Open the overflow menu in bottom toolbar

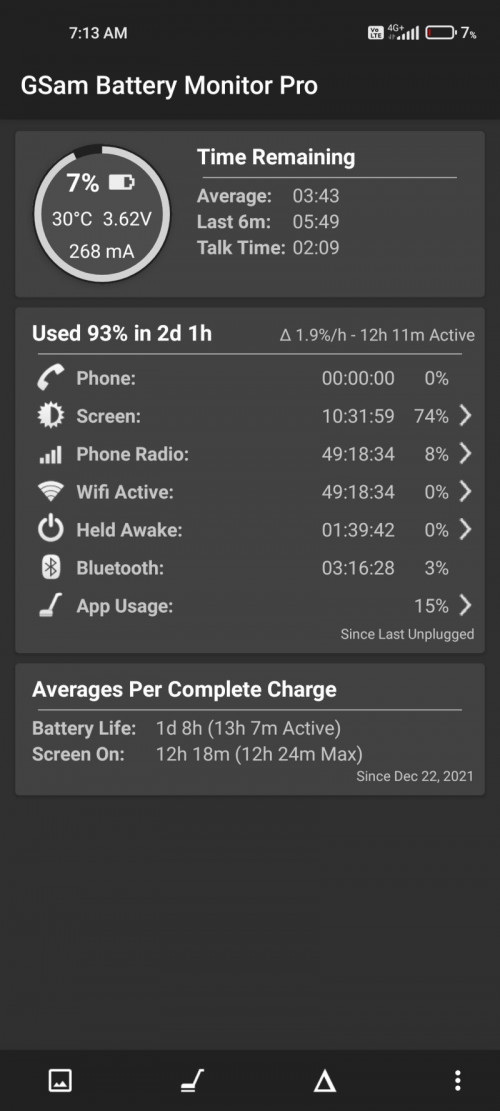458,1081
